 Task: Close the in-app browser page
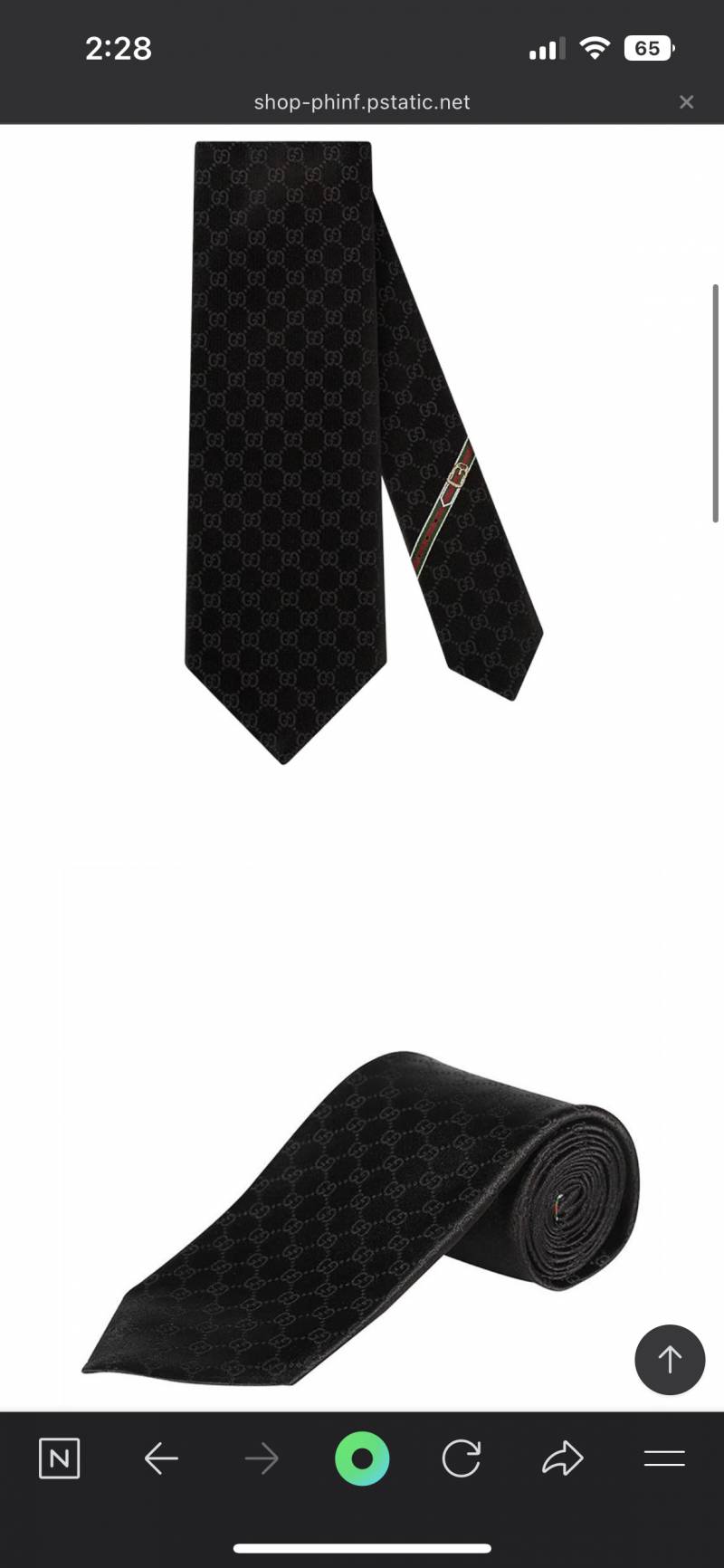coord(686,102)
